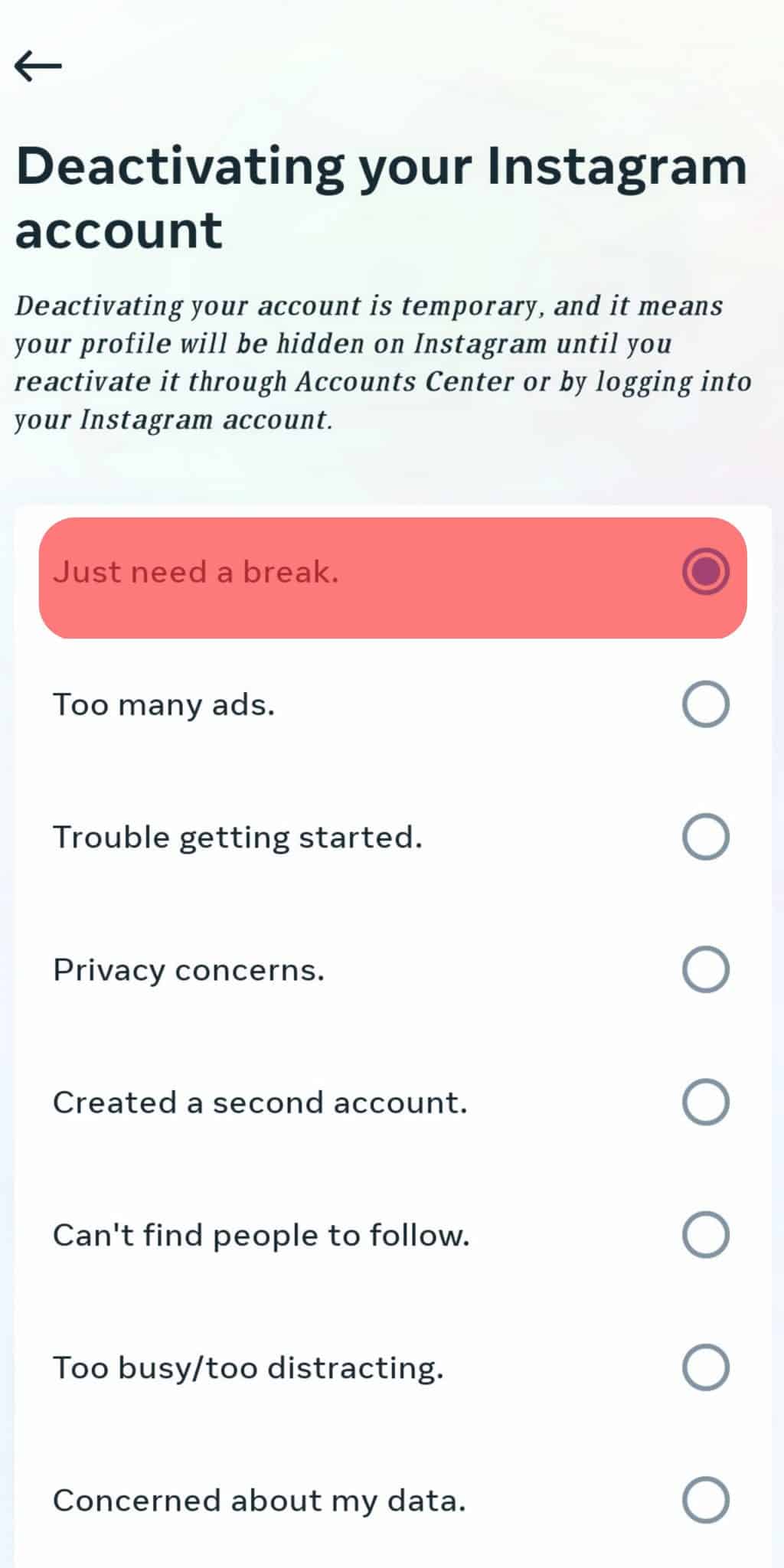Select the Trouble getting started radio button
Image resolution: width=784 pixels, height=1568 pixels.
pyautogui.click(x=704, y=837)
